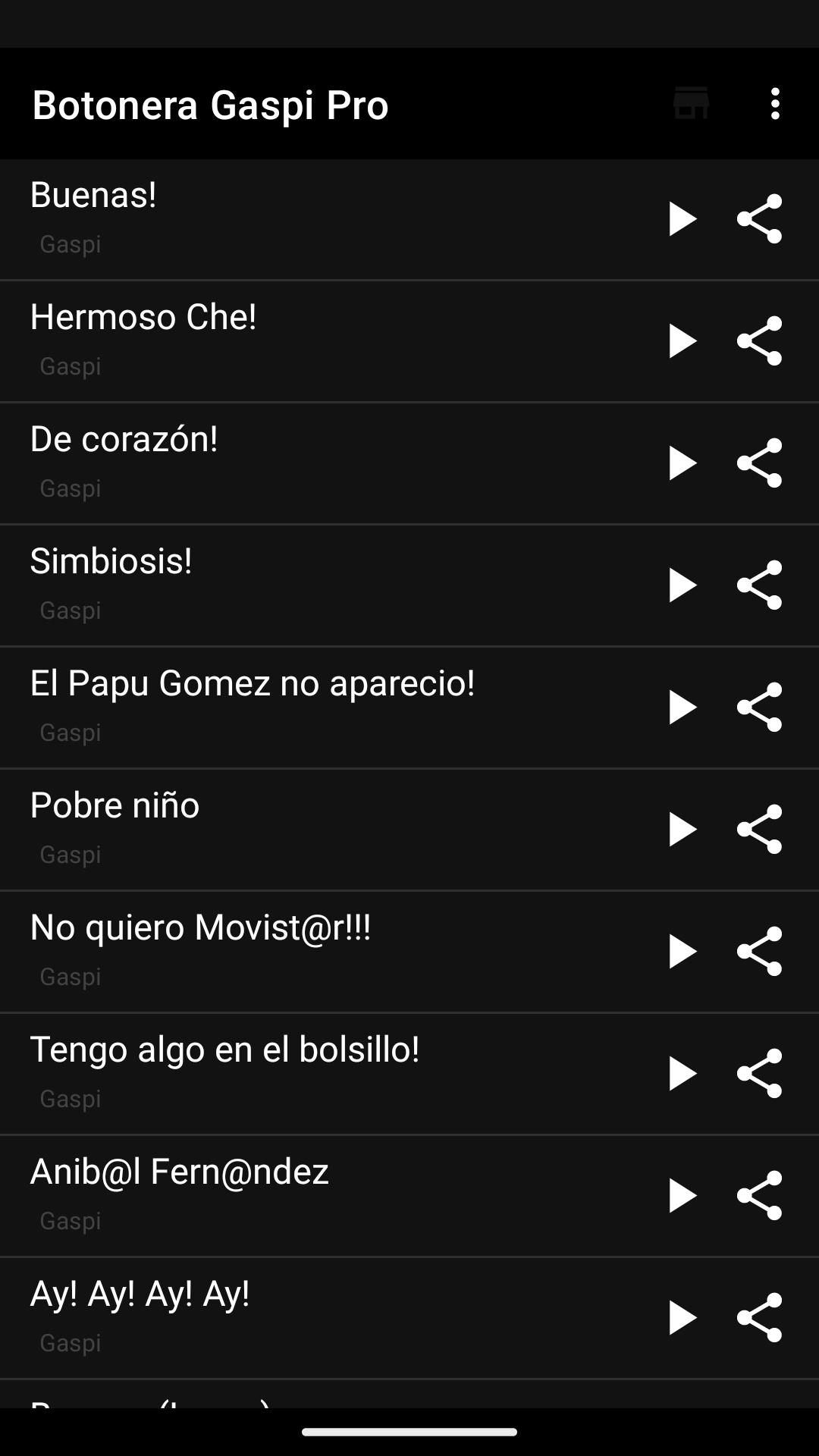This screenshot has height=1456, width=819.
Task: Play the Simbiosis! sound
Action: click(682, 585)
